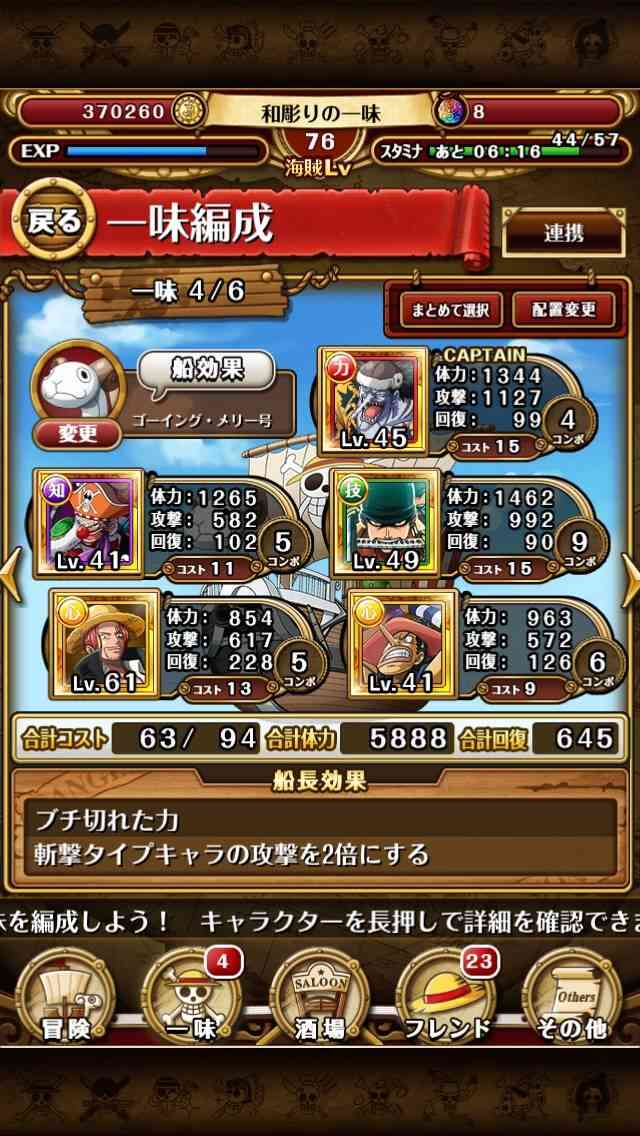
Task: Tap まとめて選択 to select crew together
Action: [446, 310]
